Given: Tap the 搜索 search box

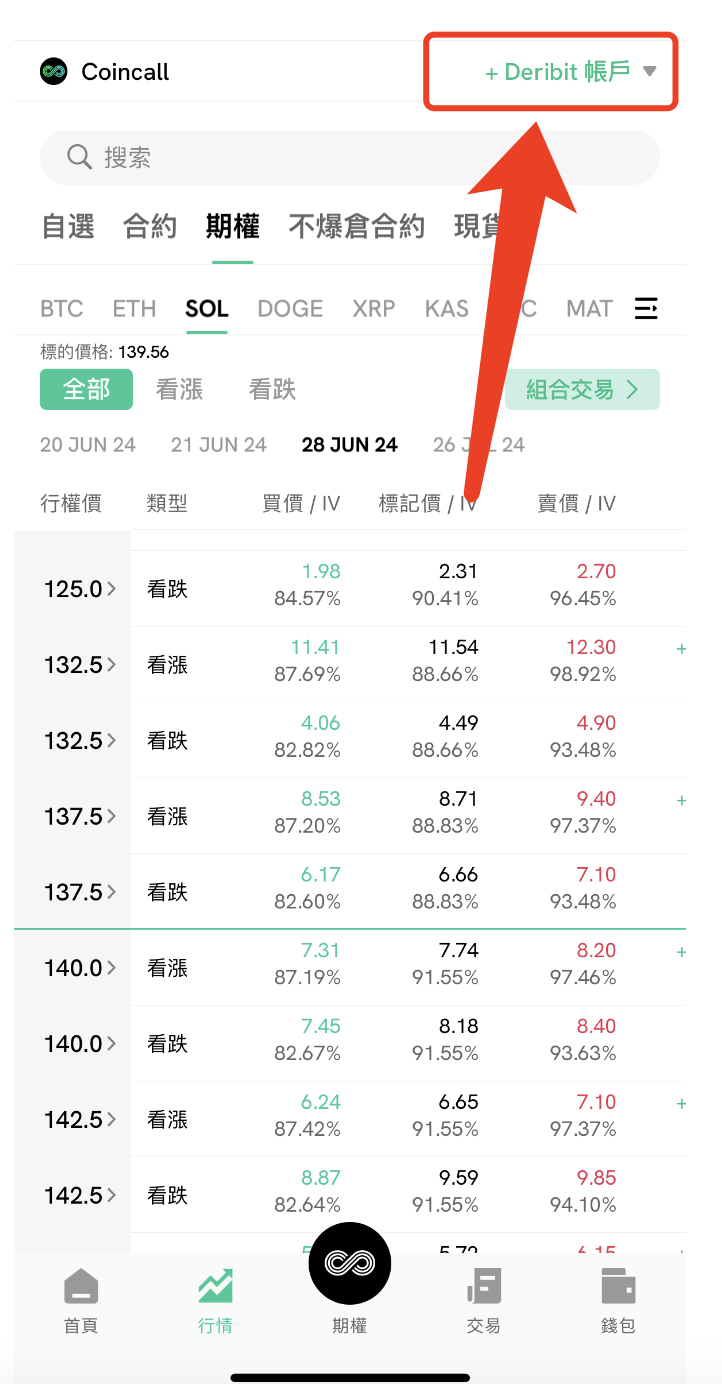Looking at the screenshot, I should pos(350,157).
